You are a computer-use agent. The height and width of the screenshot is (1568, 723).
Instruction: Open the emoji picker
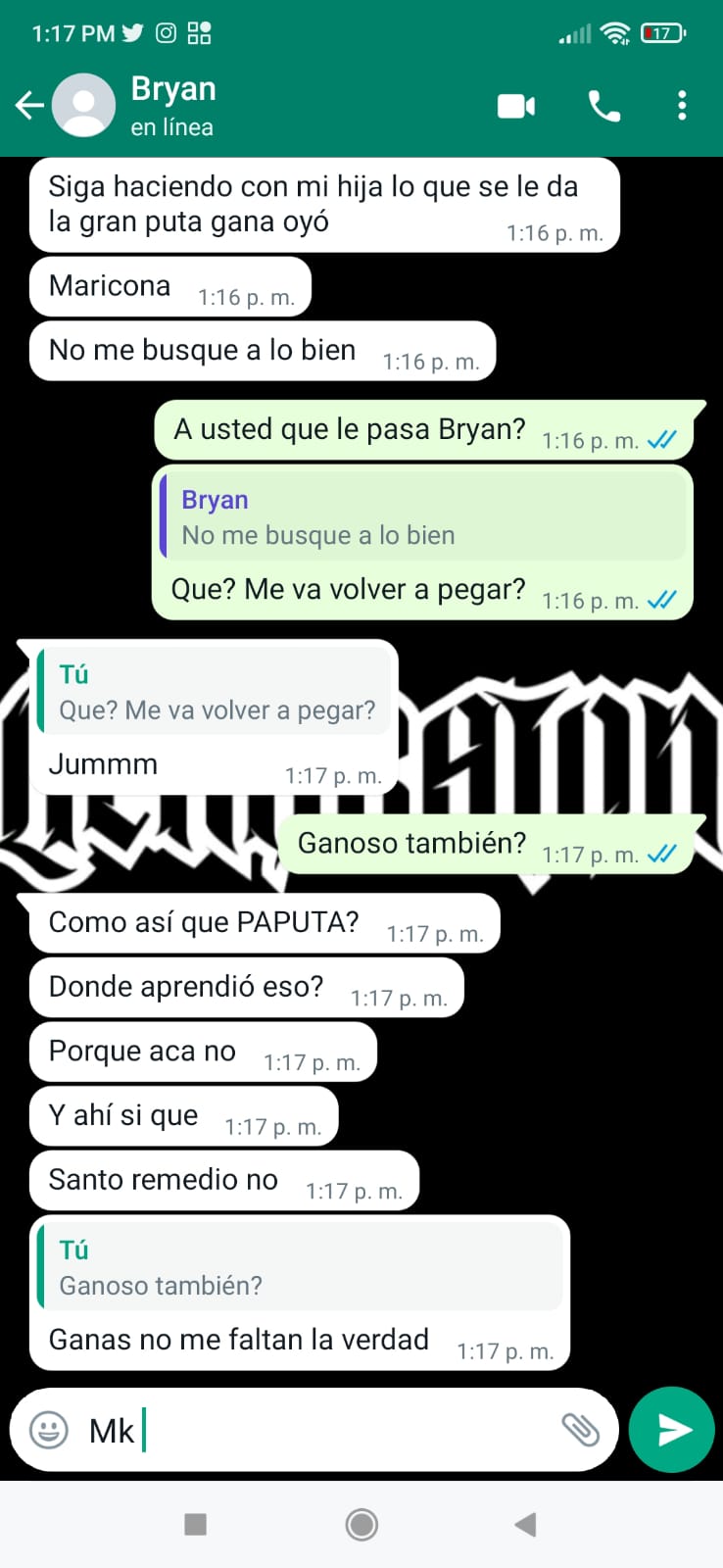click(x=49, y=1430)
